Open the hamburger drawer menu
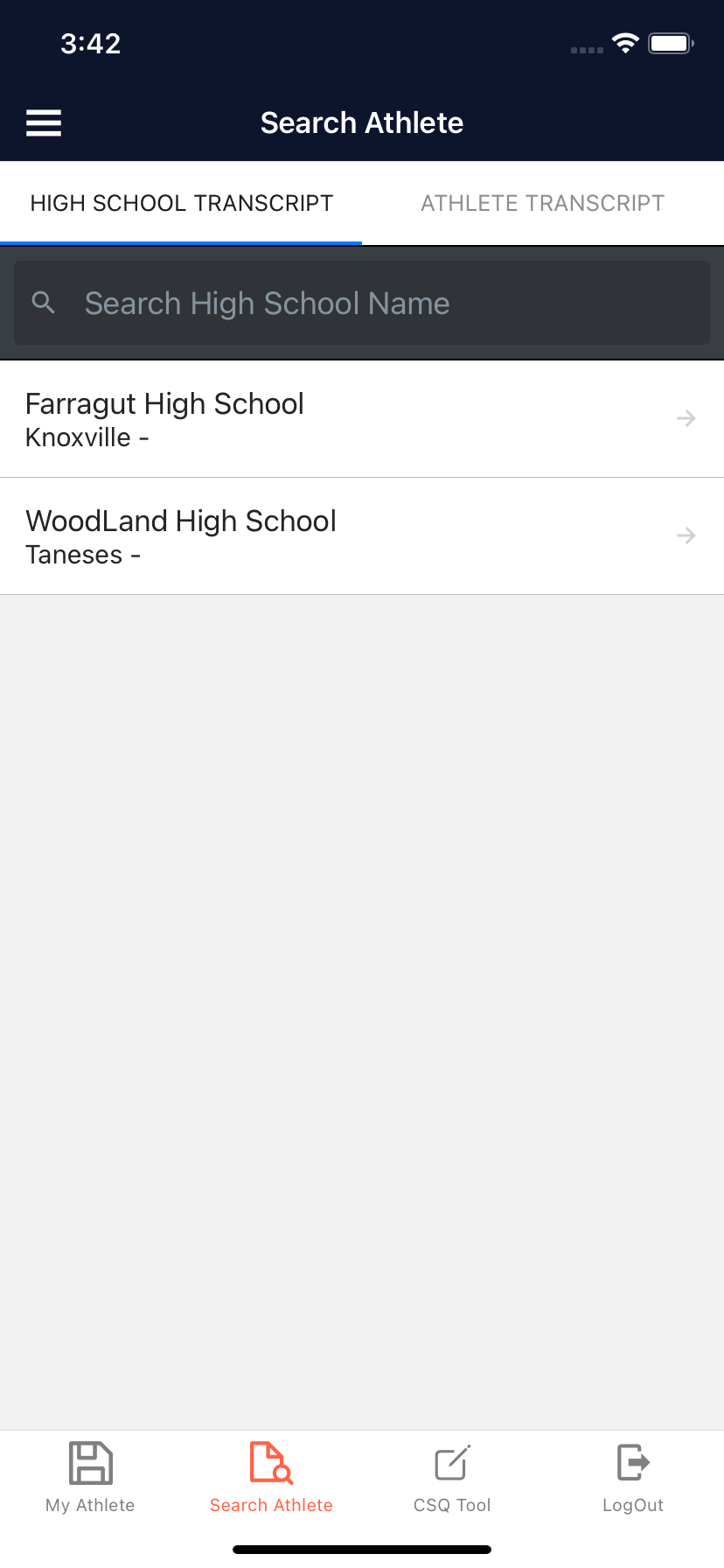This screenshot has width=724, height=1568. click(x=44, y=123)
